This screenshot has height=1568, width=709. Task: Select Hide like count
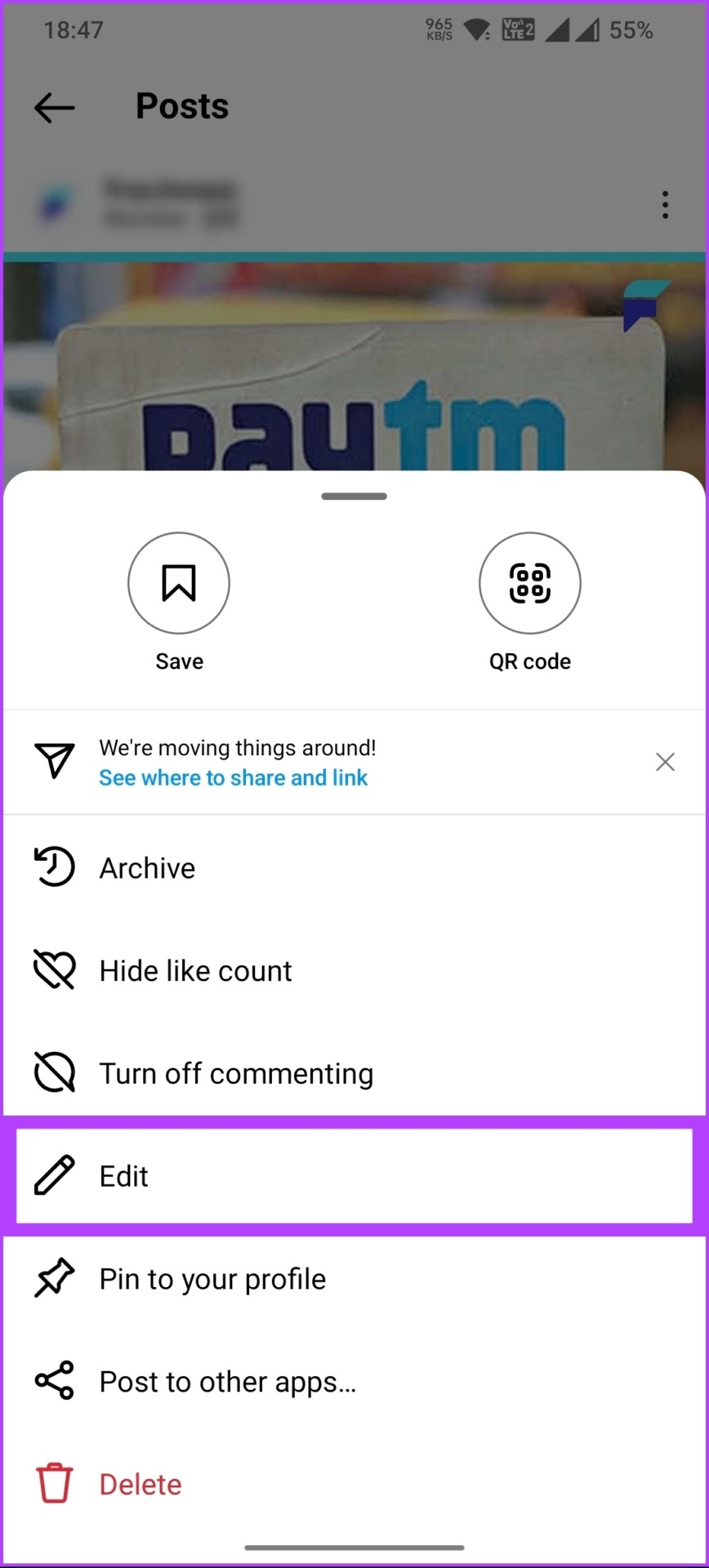[195, 971]
